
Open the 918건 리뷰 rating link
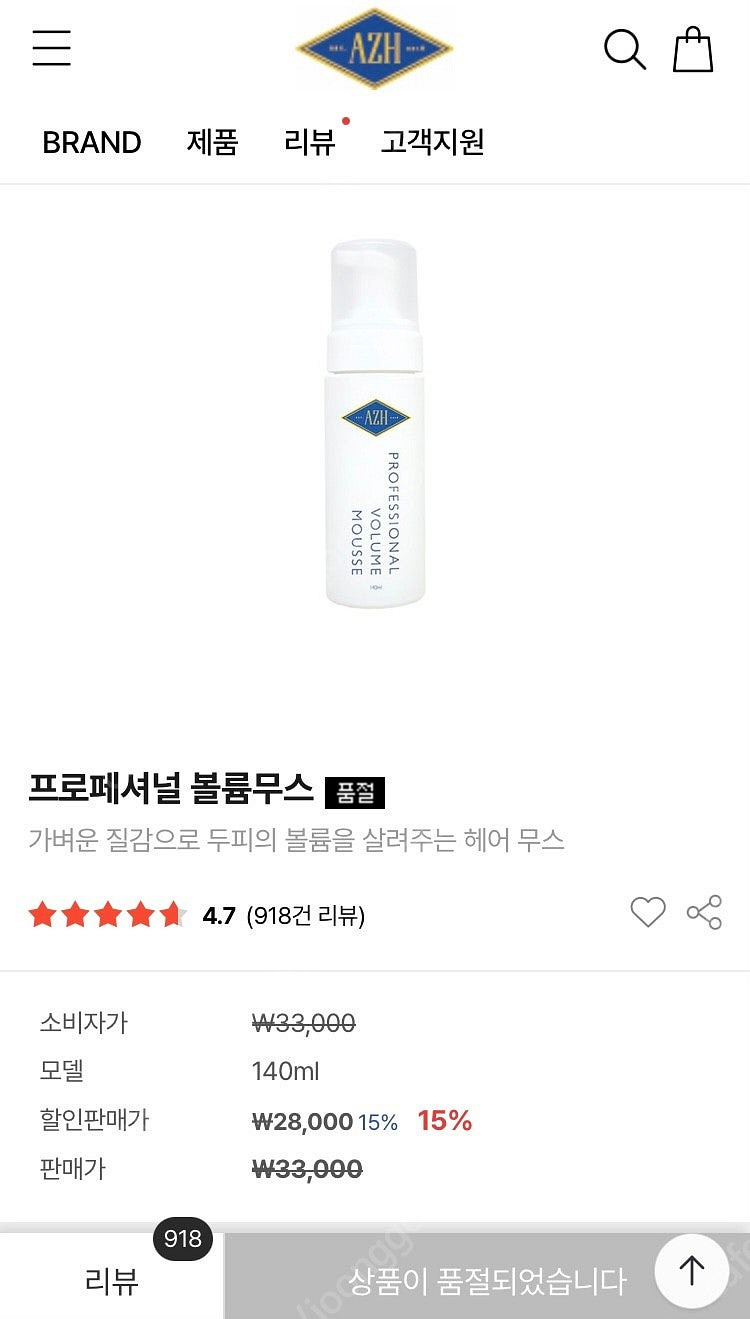[x=306, y=915]
